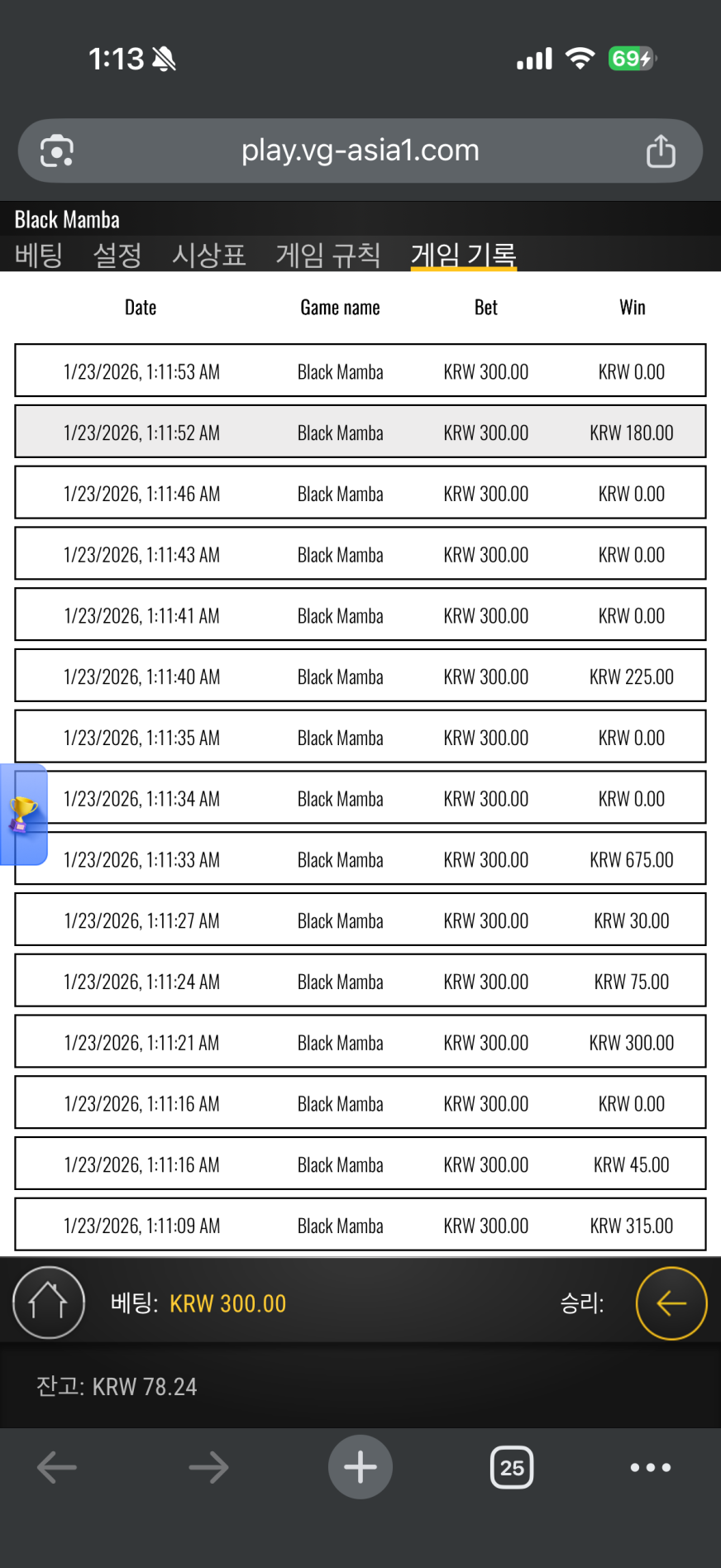Image resolution: width=721 pixels, height=1568 pixels.
Task: Select the 1:11:33 AM KRW 675.00 record
Action: (x=360, y=859)
